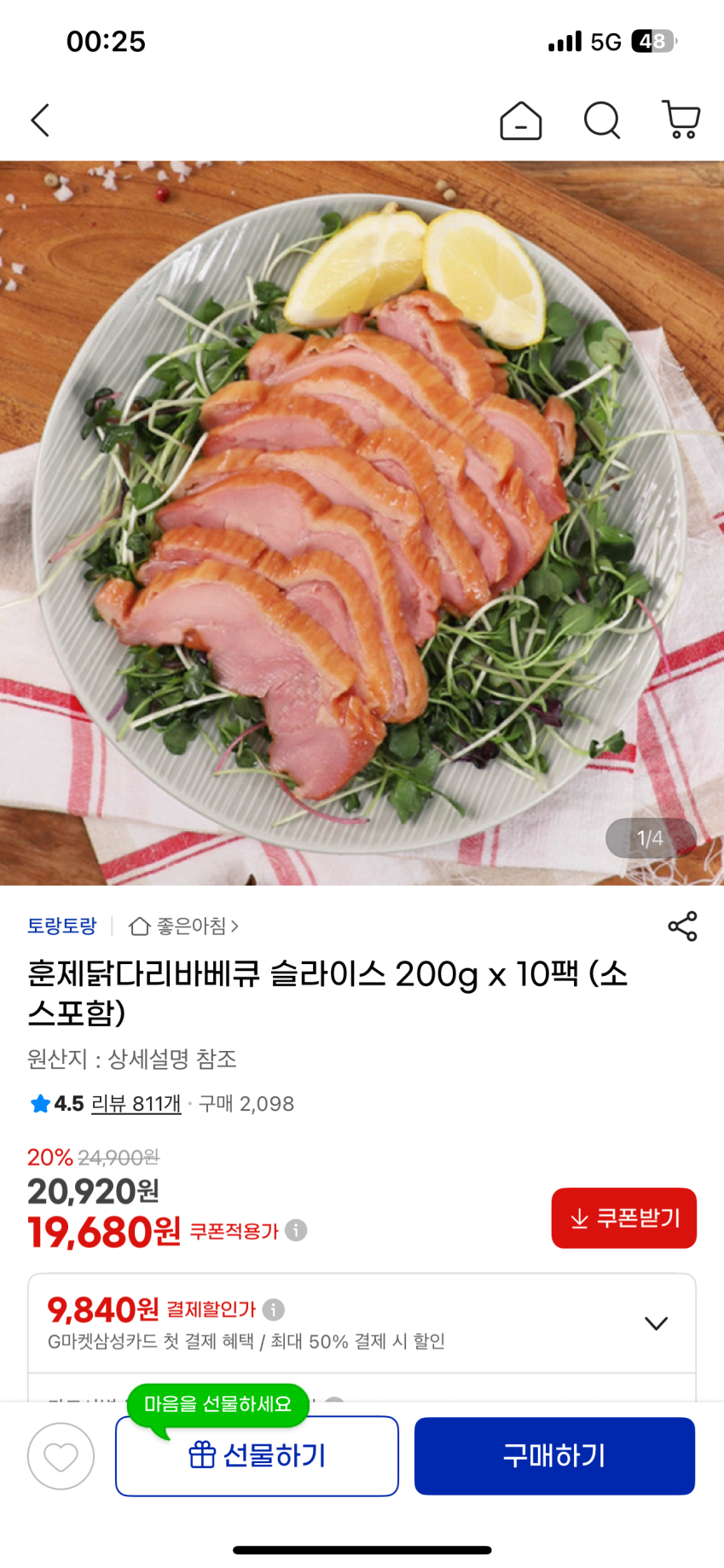Share this product
Screen dimensions: 724x1568
tap(682, 926)
